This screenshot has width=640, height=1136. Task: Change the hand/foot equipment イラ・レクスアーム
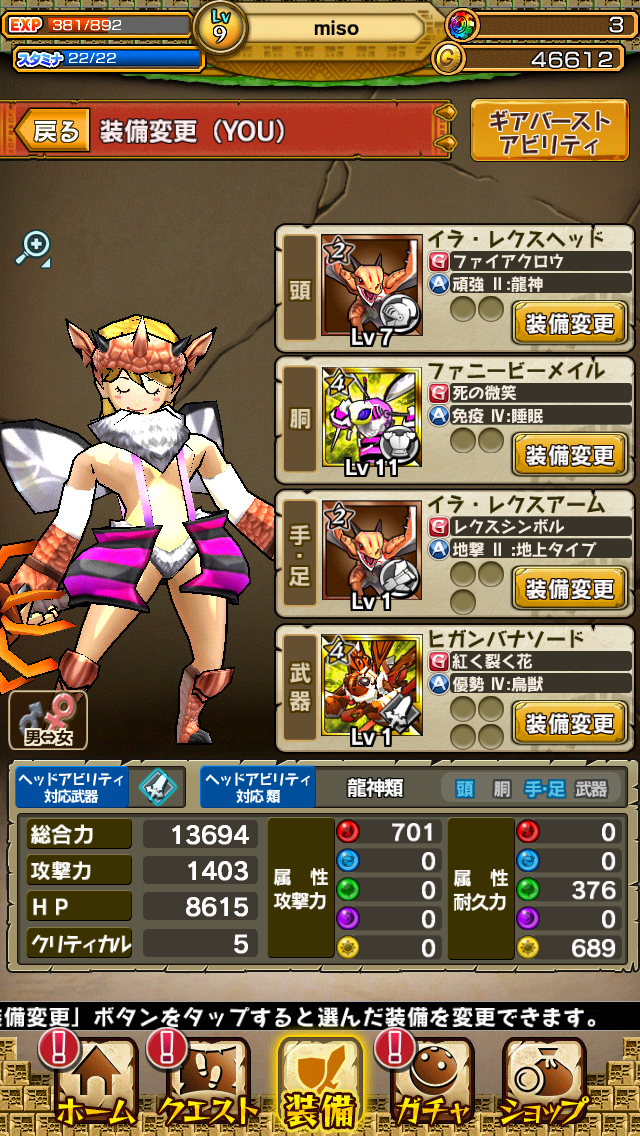pos(569,589)
